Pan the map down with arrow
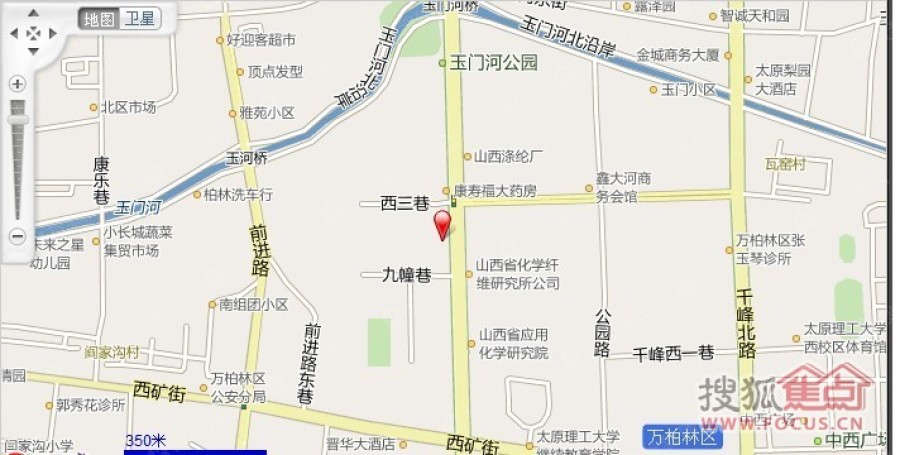The height and width of the screenshot is (455, 900). 33,52
